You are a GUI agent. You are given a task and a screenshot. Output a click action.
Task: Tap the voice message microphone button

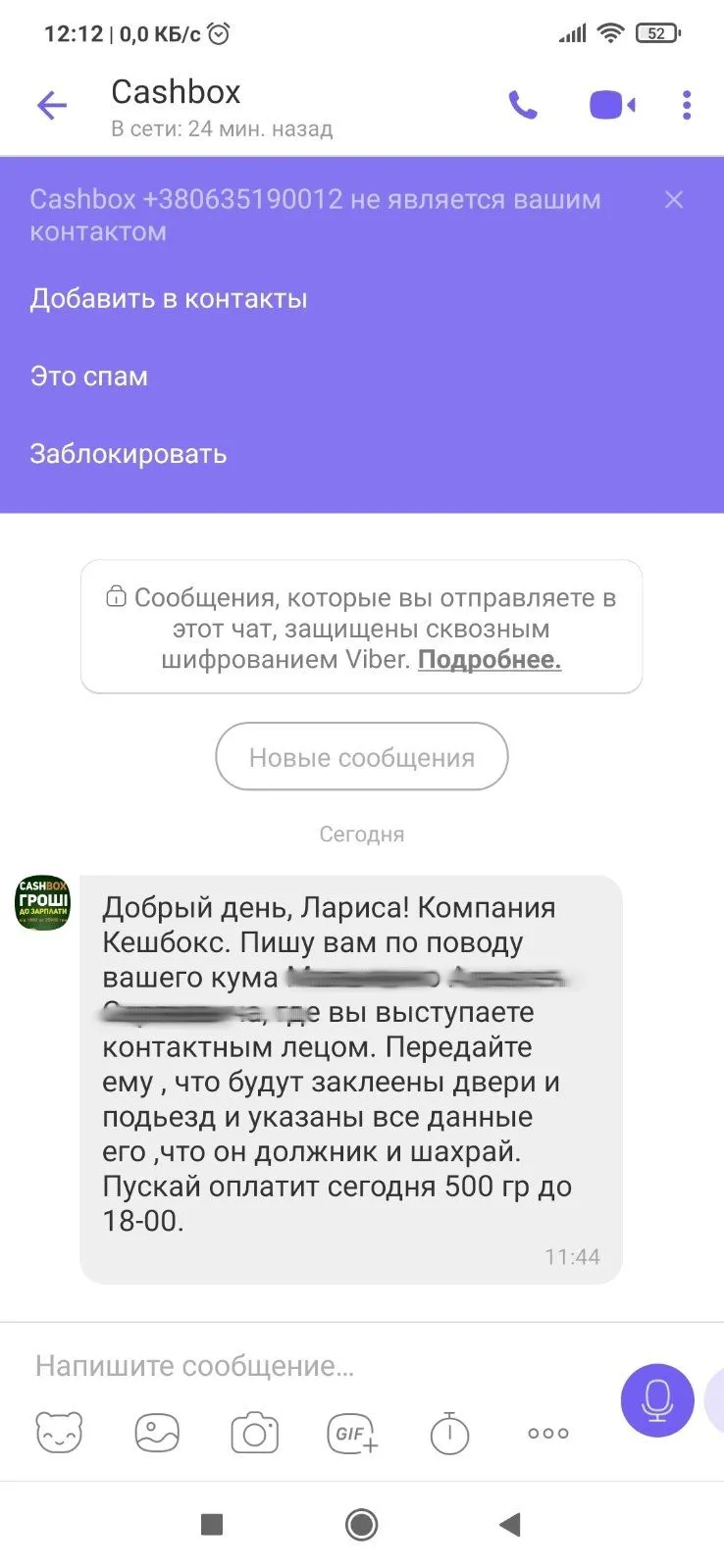coord(657,1399)
